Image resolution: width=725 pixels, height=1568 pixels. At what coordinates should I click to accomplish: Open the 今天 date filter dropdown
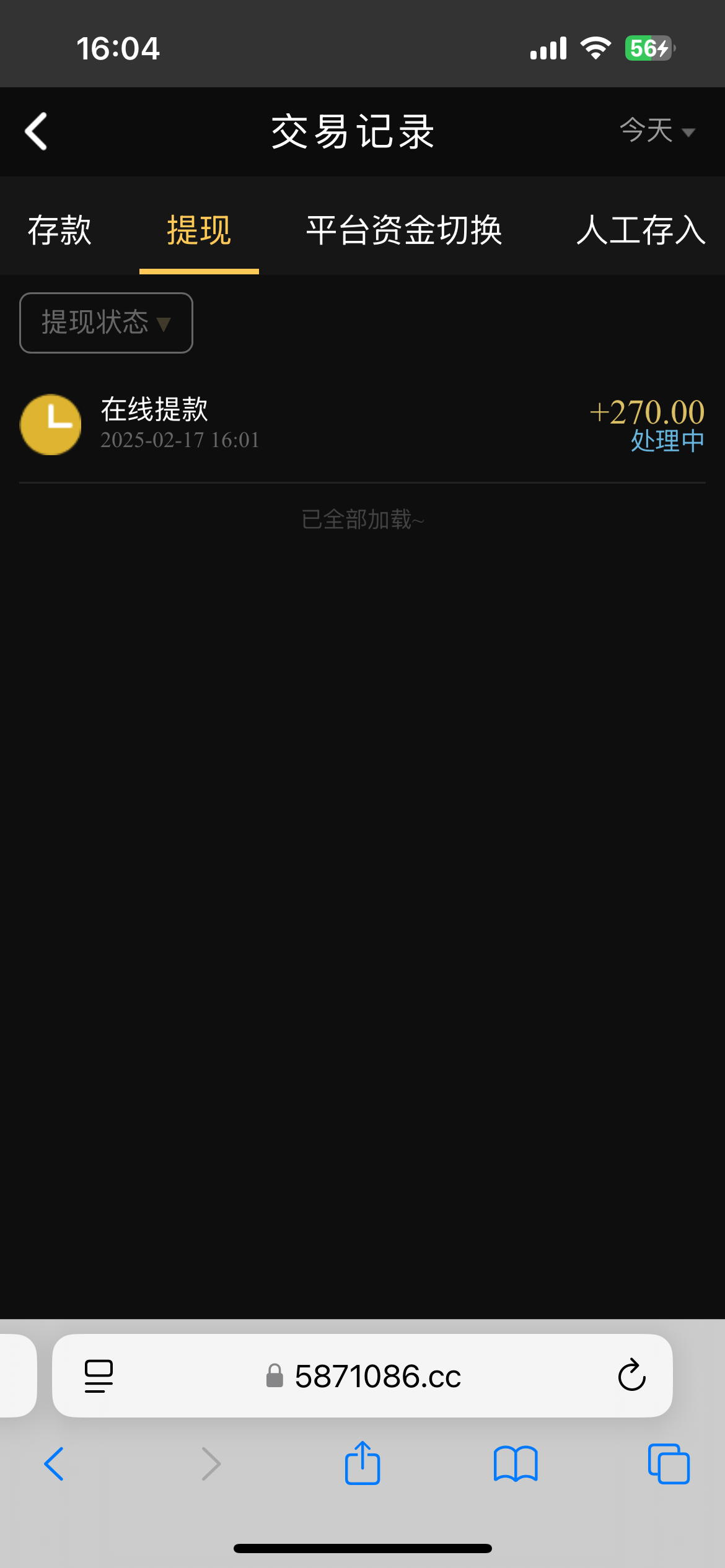click(657, 131)
